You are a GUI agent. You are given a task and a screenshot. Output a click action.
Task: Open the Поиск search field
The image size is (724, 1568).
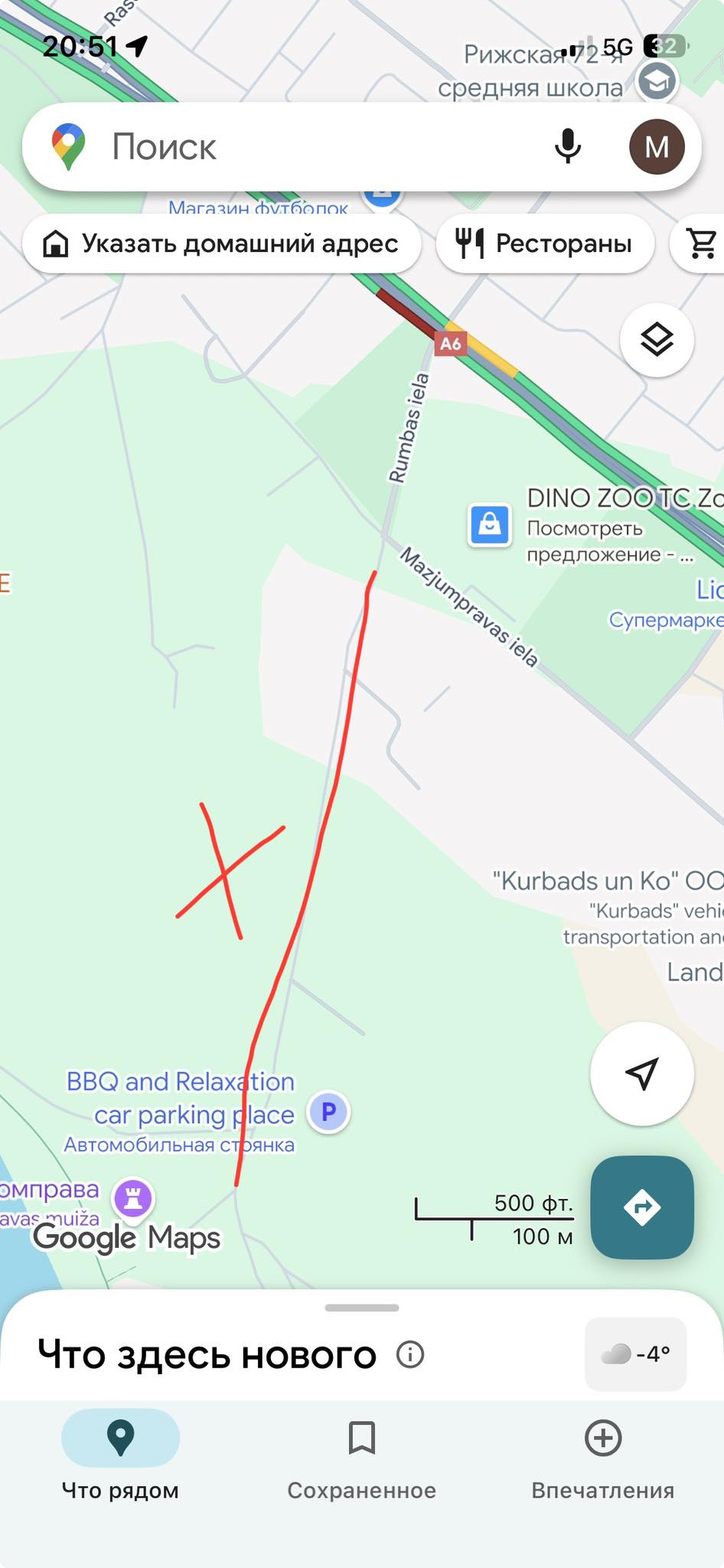[x=306, y=146]
